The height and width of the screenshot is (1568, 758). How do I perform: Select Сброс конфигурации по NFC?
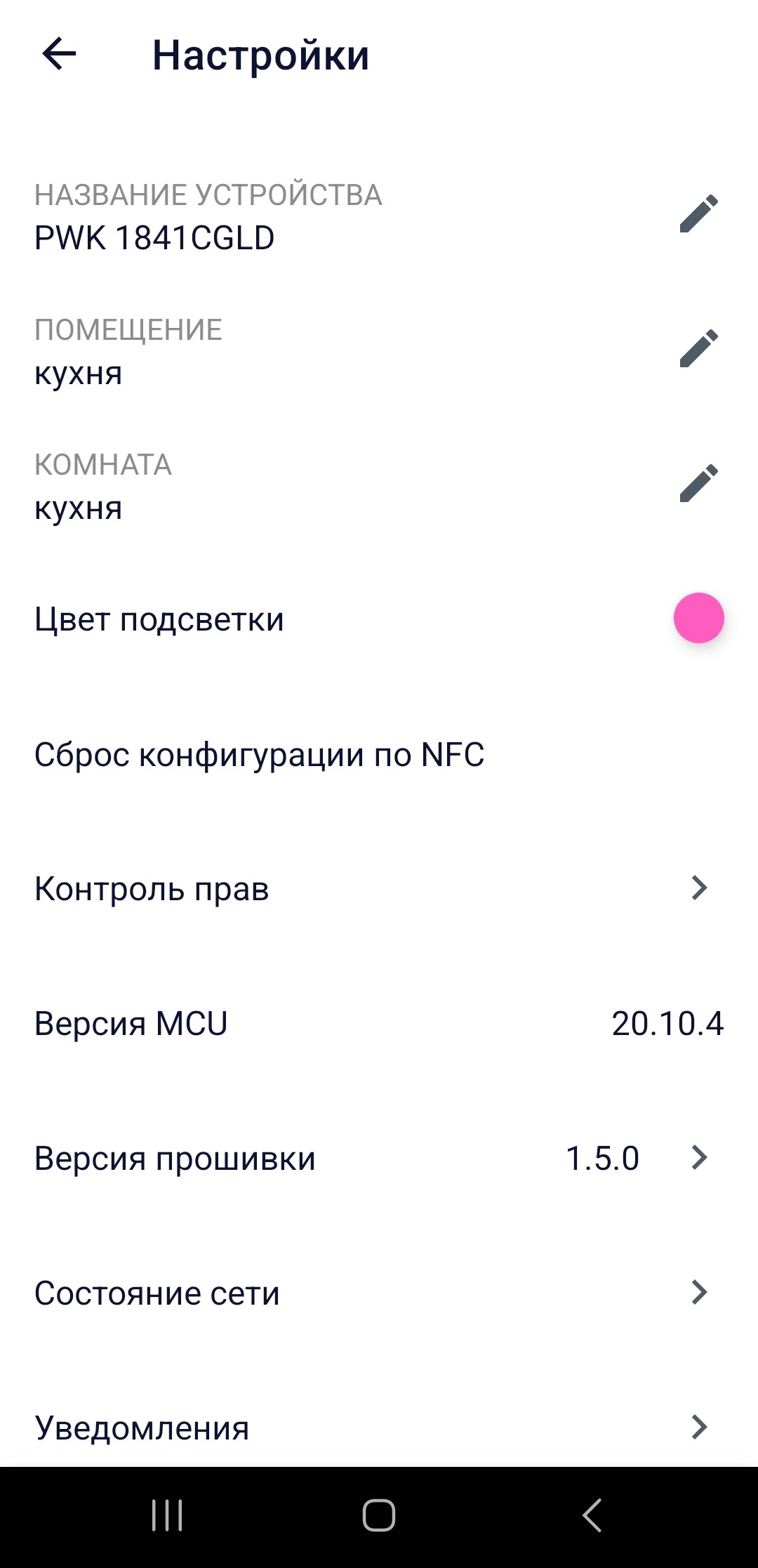pos(260,755)
